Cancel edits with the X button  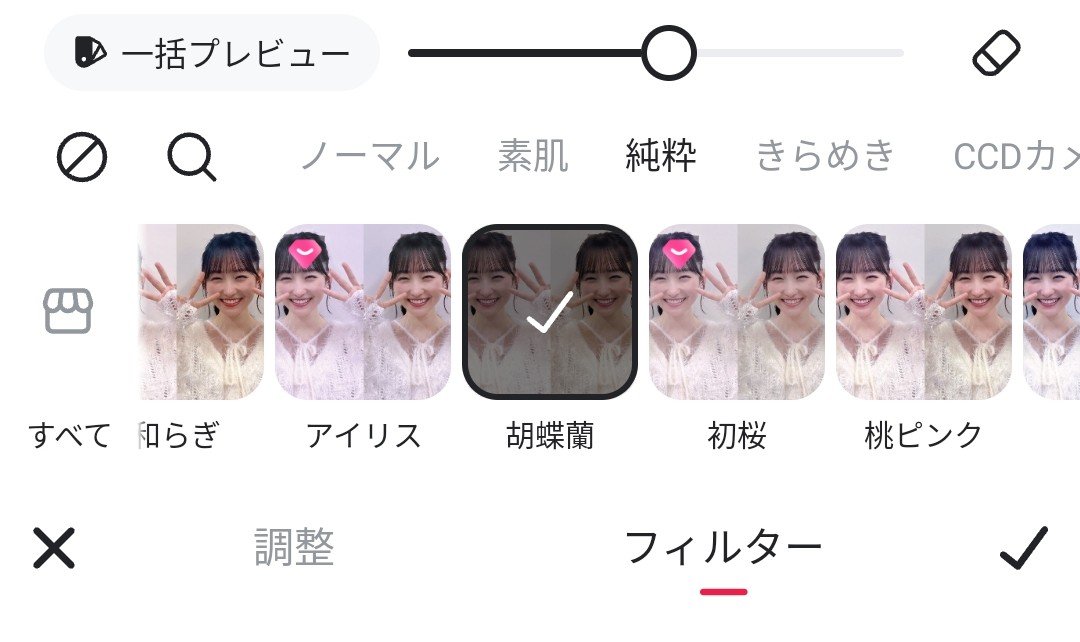[54, 548]
